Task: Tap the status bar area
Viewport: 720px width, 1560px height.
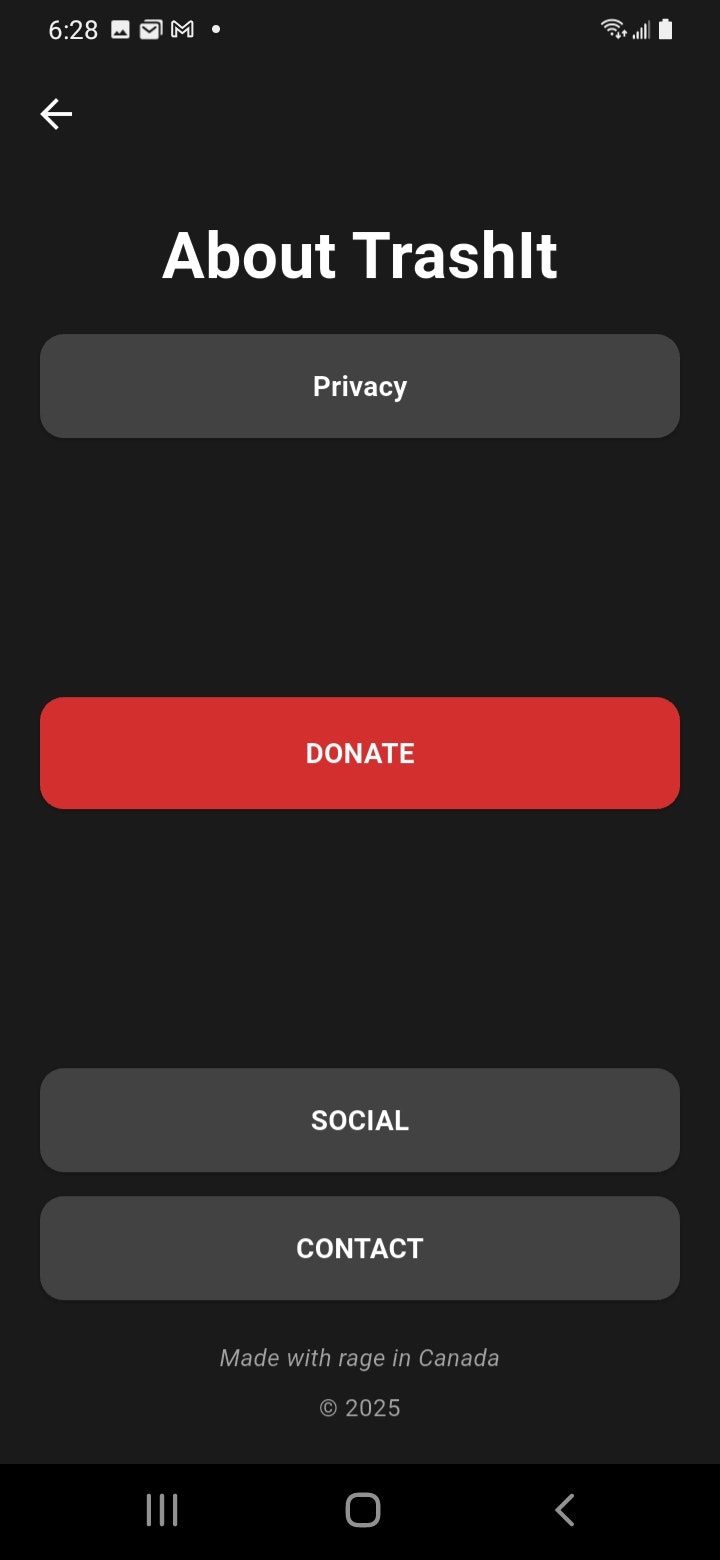Action: [x=400, y=29]
